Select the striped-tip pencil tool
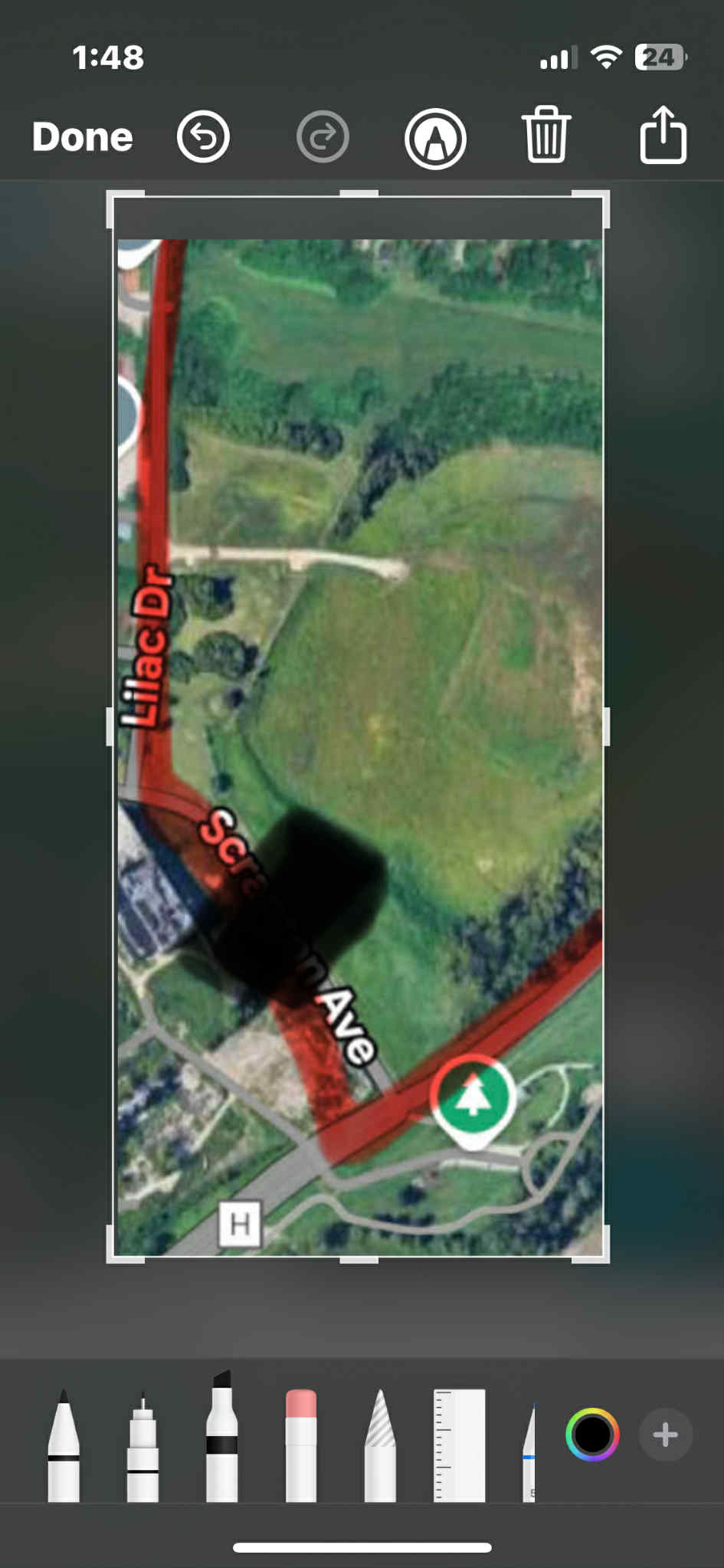 click(x=380, y=1447)
